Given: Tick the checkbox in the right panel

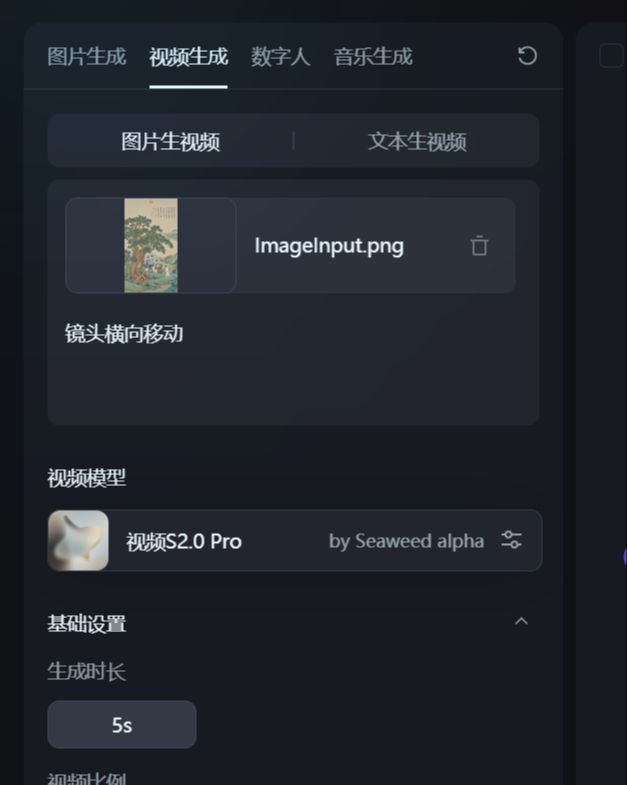Looking at the screenshot, I should coord(611,56).
